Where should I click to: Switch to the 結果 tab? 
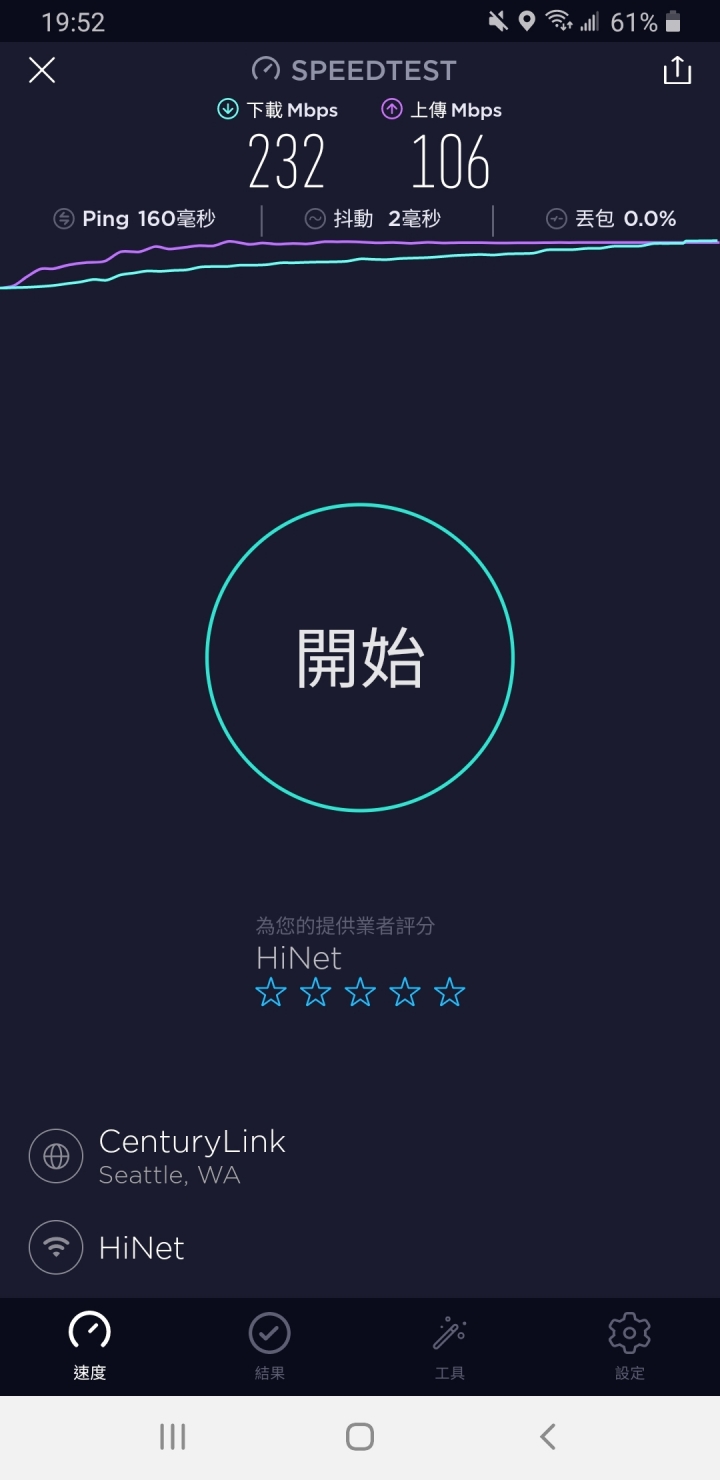tap(269, 1346)
